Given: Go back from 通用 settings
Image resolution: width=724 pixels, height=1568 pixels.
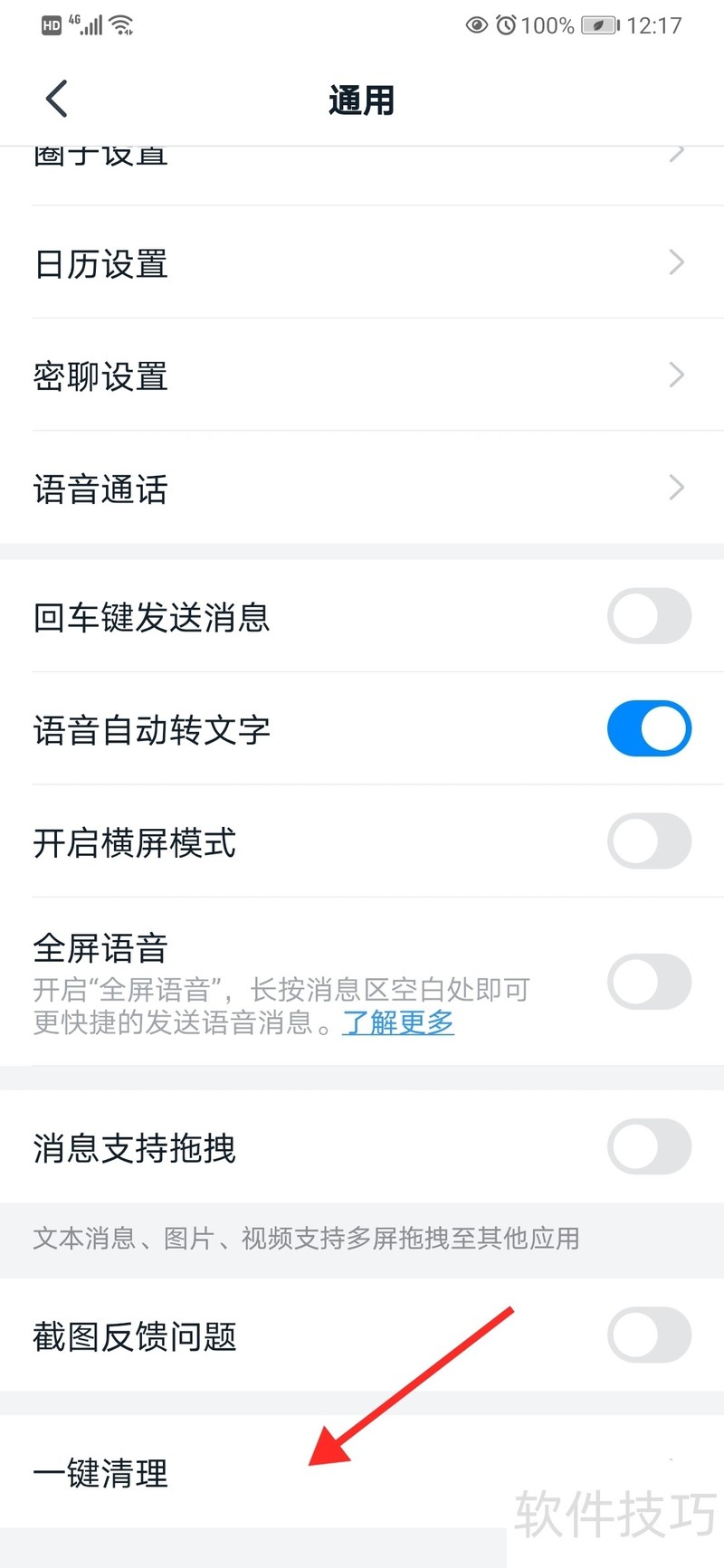Looking at the screenshot, I should 57,99.
